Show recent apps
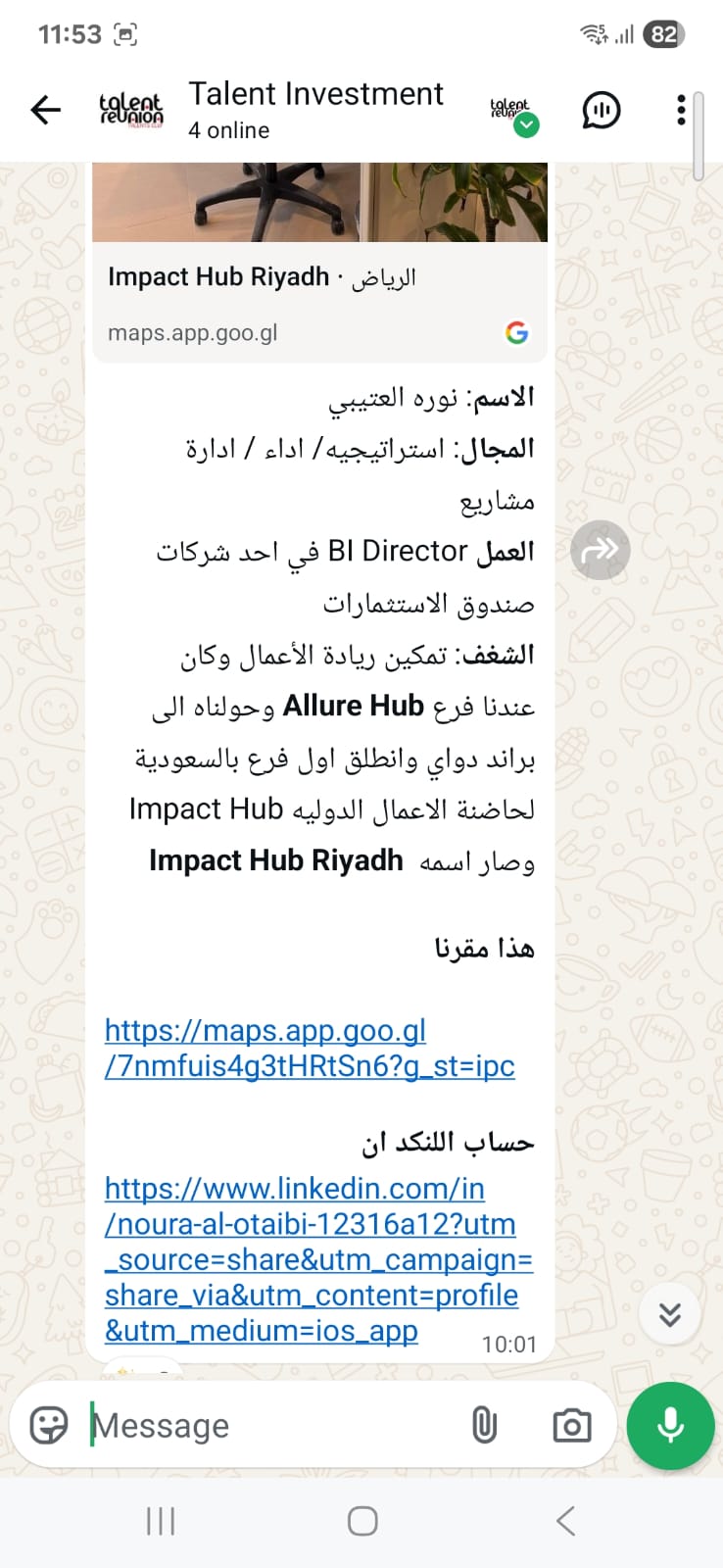The height and width of the screenshot is (1568, 723). click(x=160, y=1521)
